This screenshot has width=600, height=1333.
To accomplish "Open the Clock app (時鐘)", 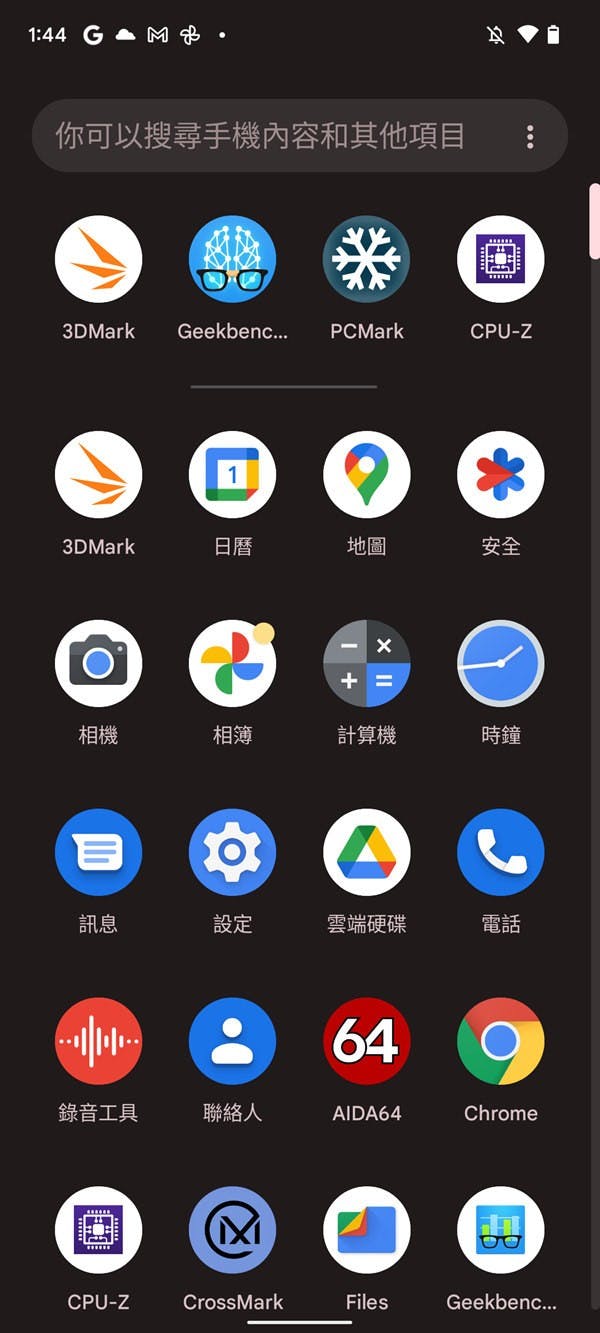I will 500,664.
